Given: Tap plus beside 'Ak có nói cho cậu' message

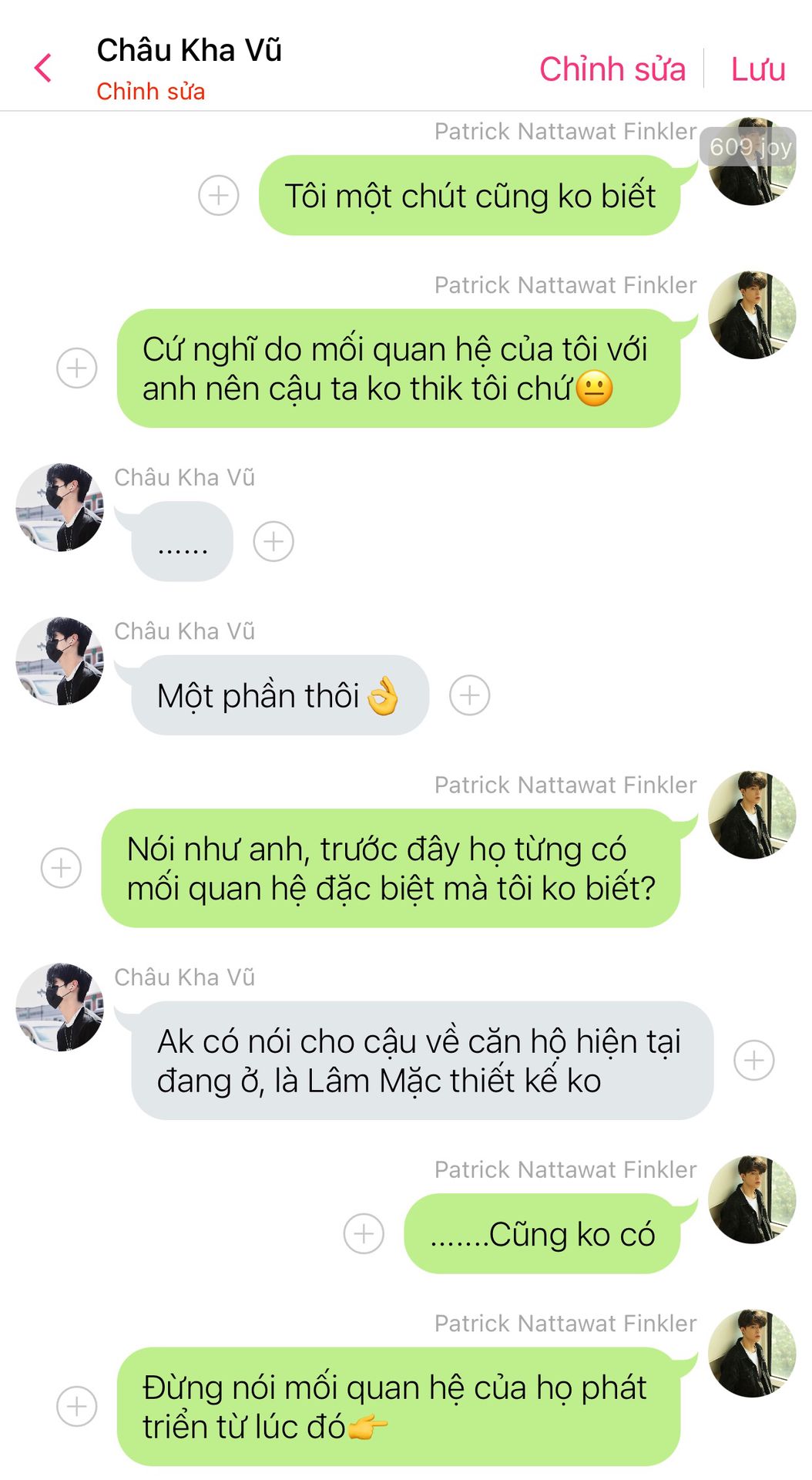Looking at the screenshot, I should [753, 1061].
